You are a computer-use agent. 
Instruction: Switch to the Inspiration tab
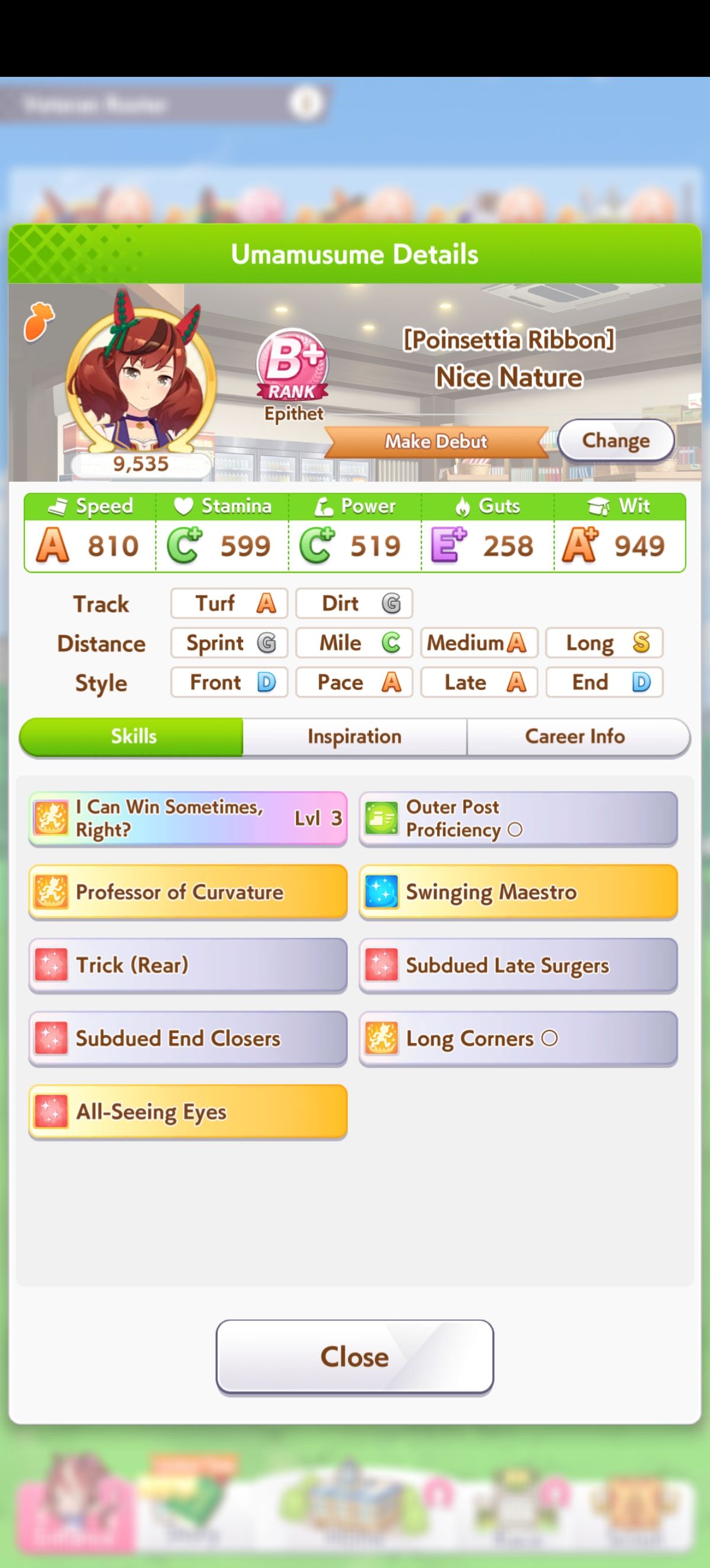point(354,737)
